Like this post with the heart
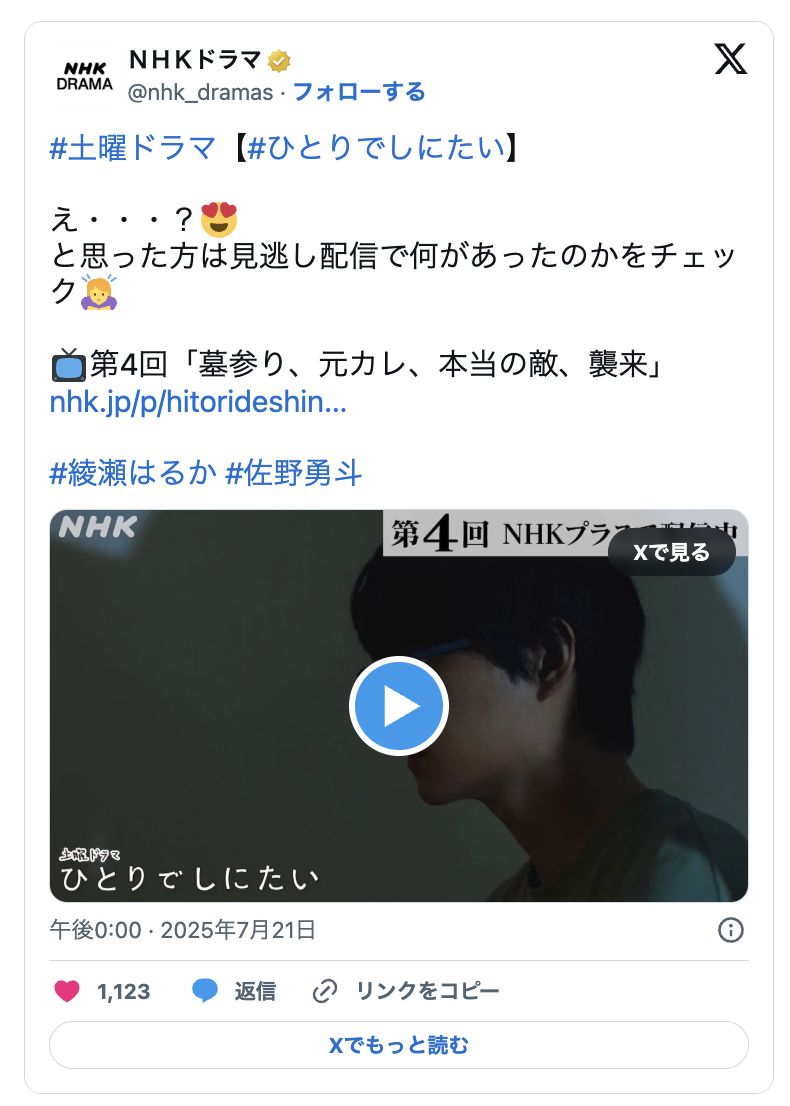This screenshot has height=1106, width=790. pos(67,991)
